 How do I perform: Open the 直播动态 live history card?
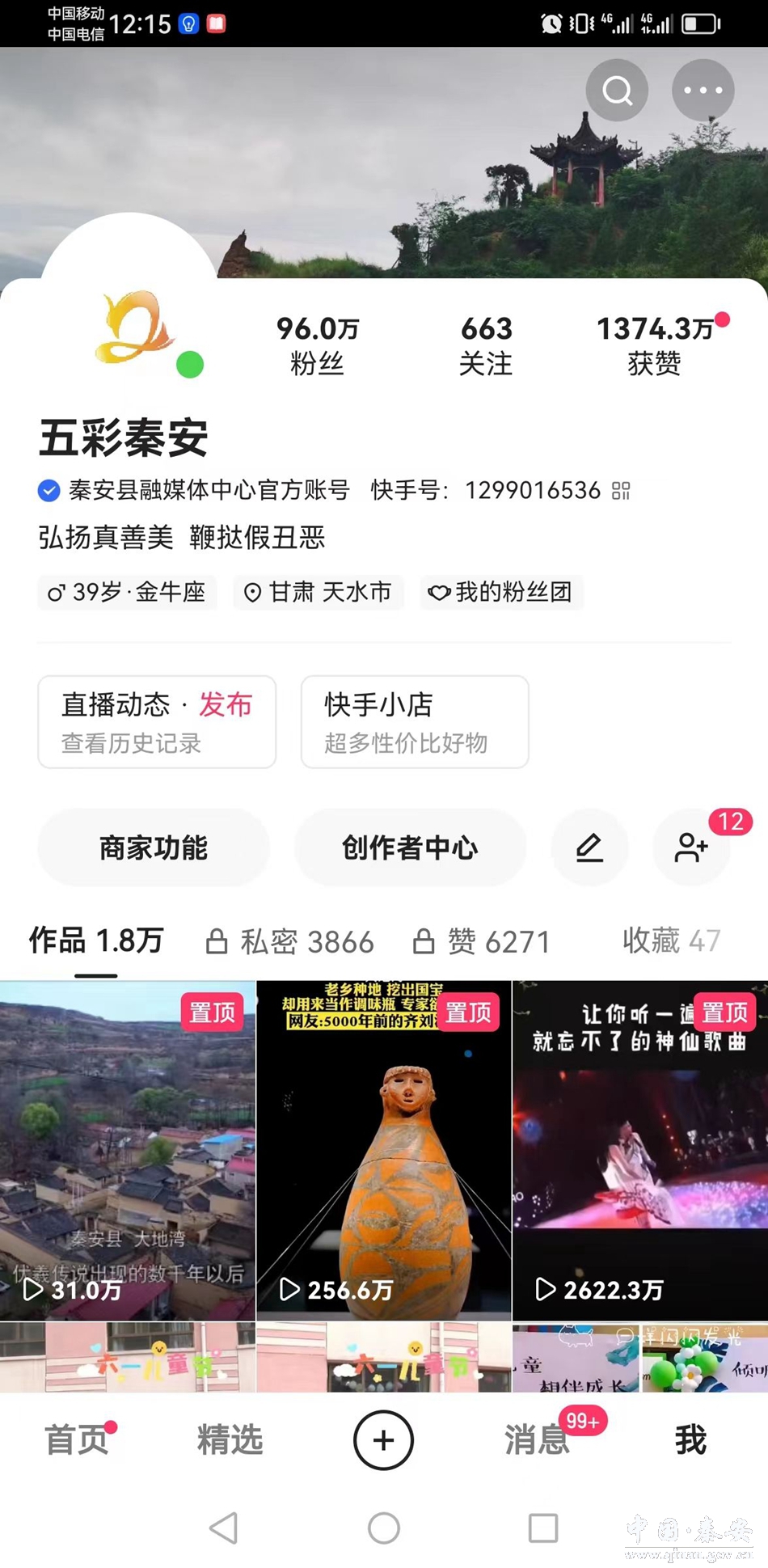(157, 721)
